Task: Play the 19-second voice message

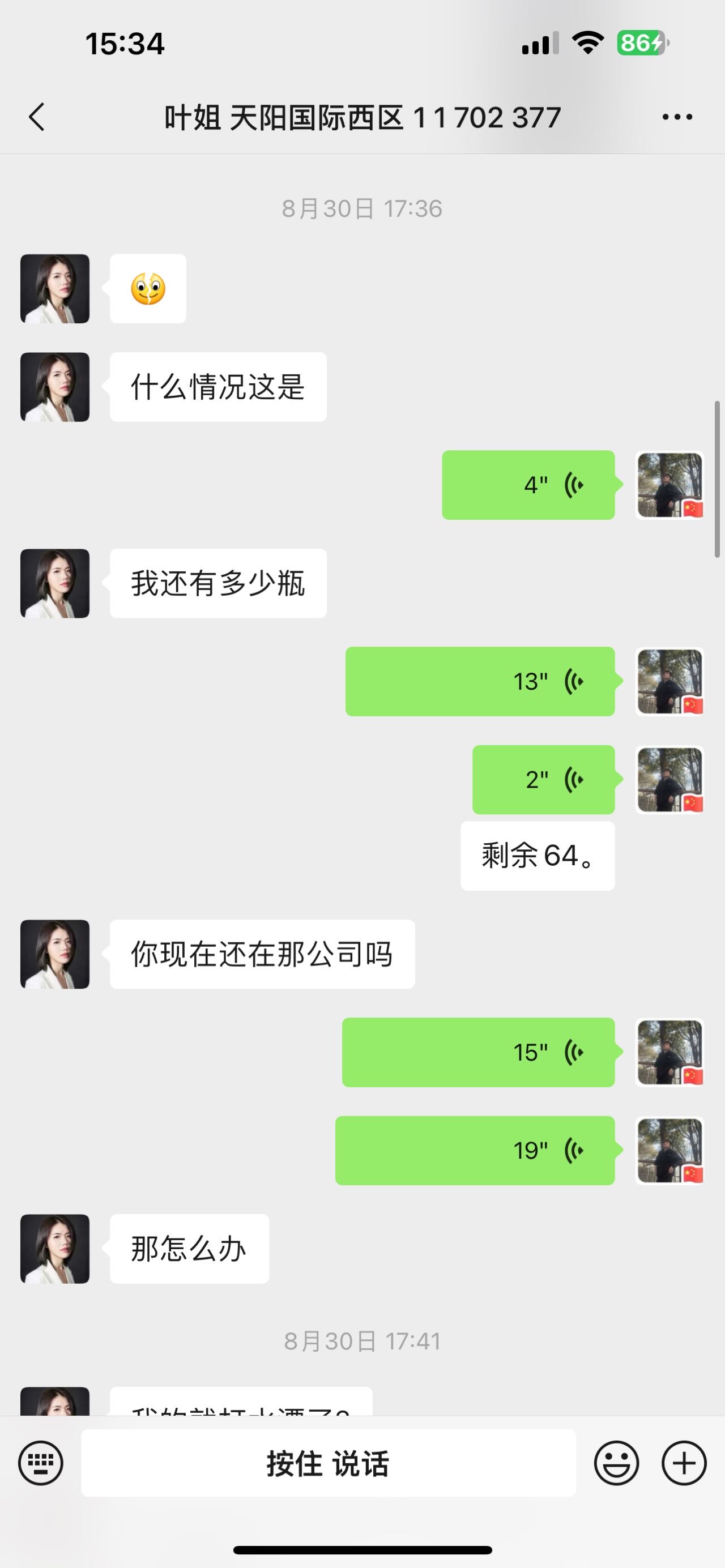Action: coord(475,1150)
